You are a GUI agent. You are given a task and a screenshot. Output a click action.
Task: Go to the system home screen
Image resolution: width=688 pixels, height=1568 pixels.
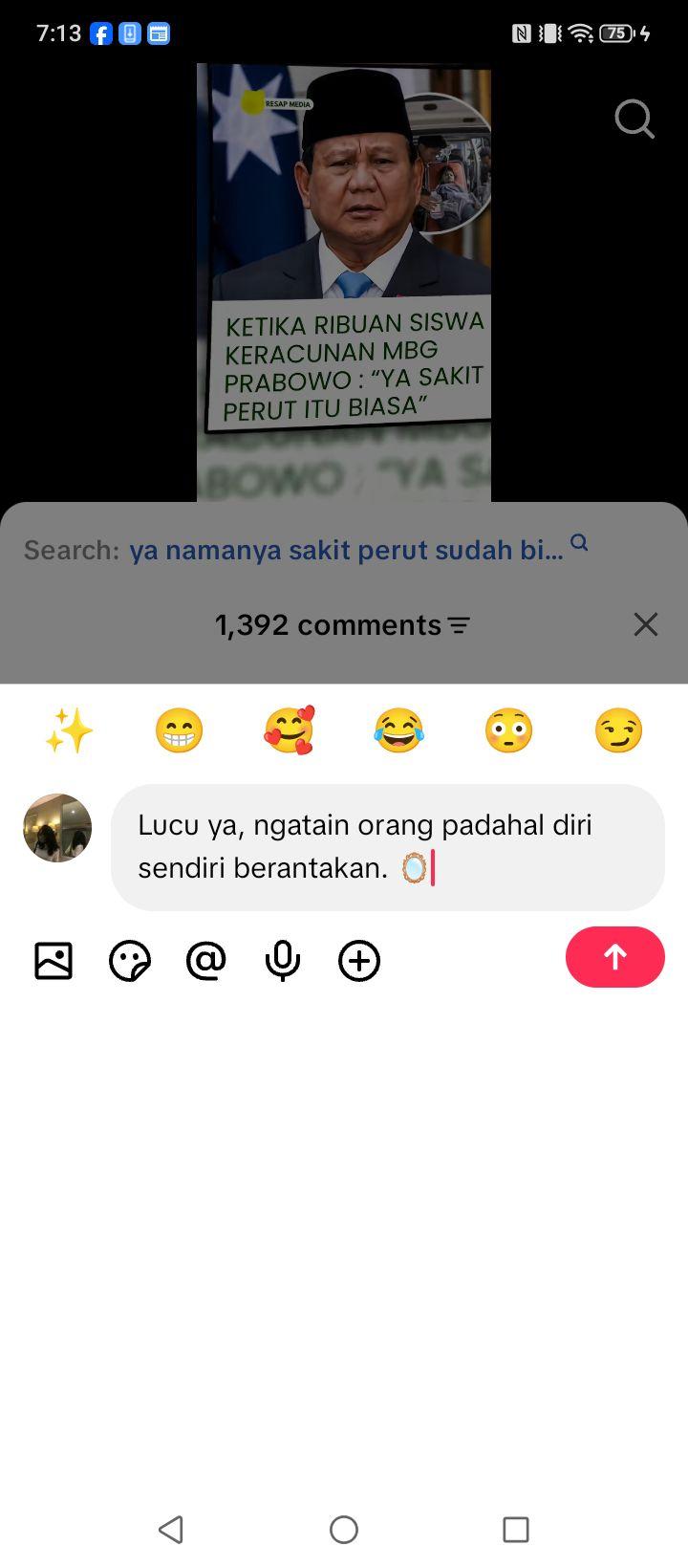pyautogui.click(x=344, y=1530)
